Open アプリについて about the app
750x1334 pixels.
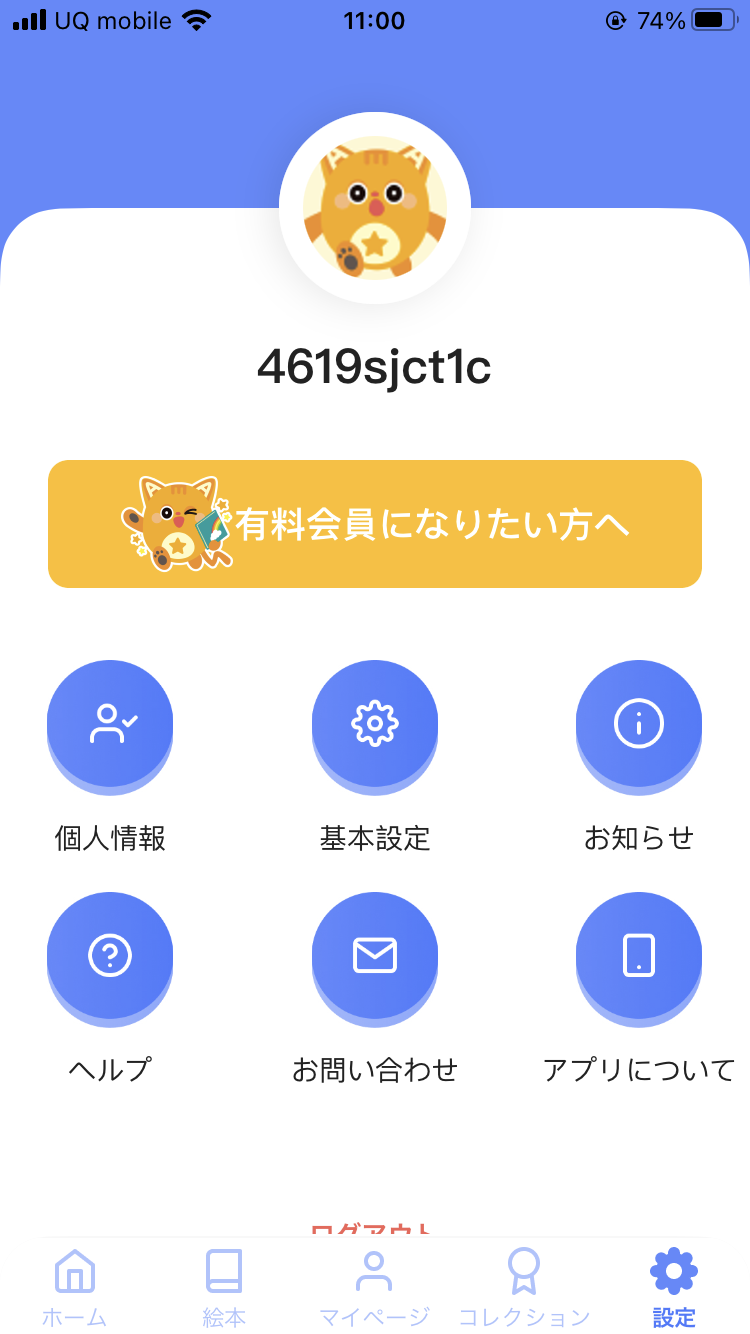coord(639,956)
